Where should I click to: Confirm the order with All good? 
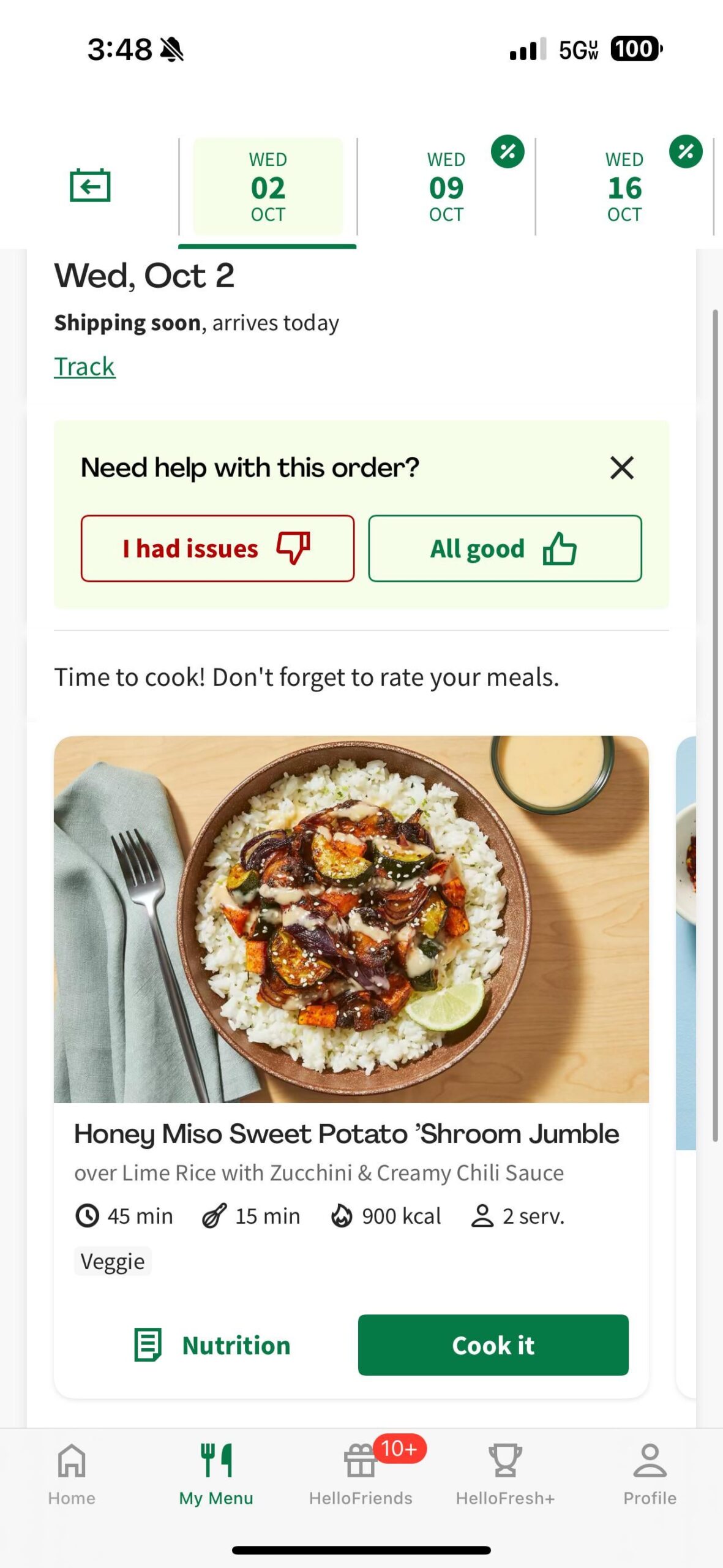(x=504, y=548)
